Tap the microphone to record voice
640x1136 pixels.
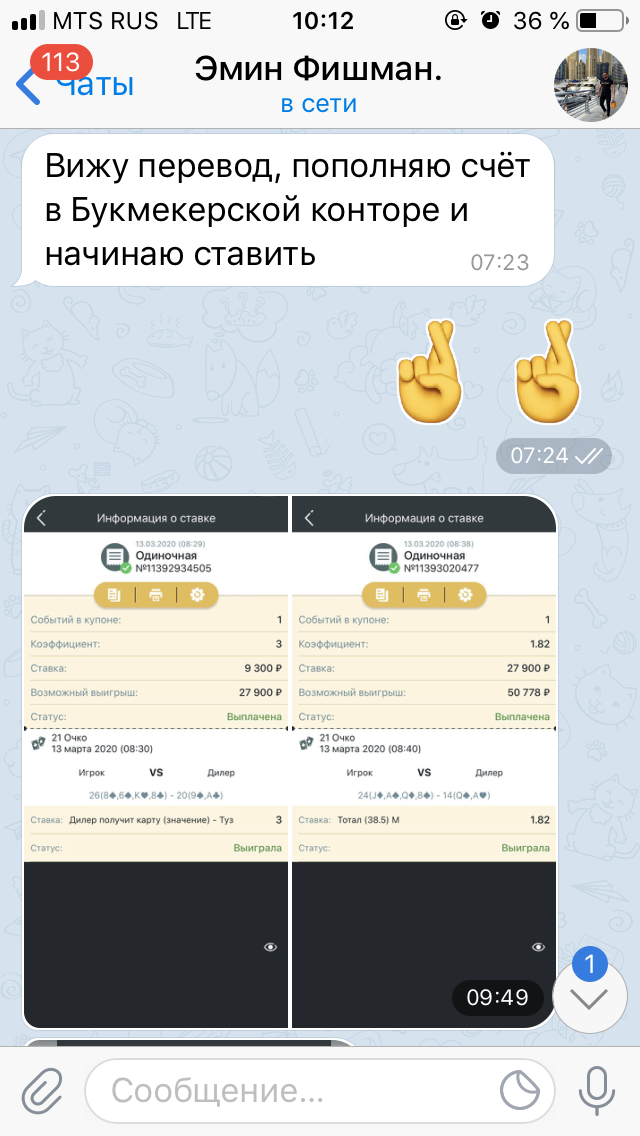click(x=597, y=1091)
